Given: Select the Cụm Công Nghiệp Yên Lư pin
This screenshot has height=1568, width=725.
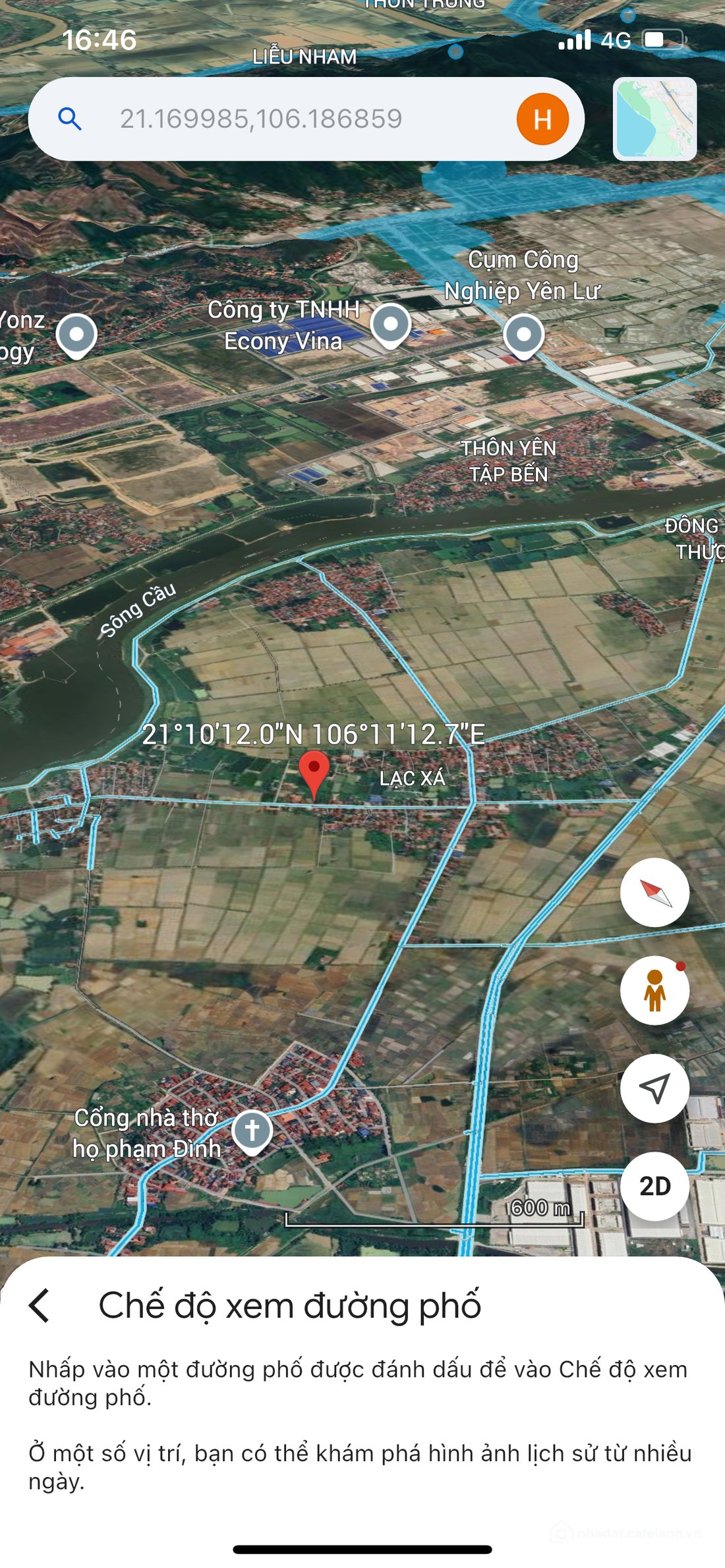Looking at the screenshot, I should [523, 335].
